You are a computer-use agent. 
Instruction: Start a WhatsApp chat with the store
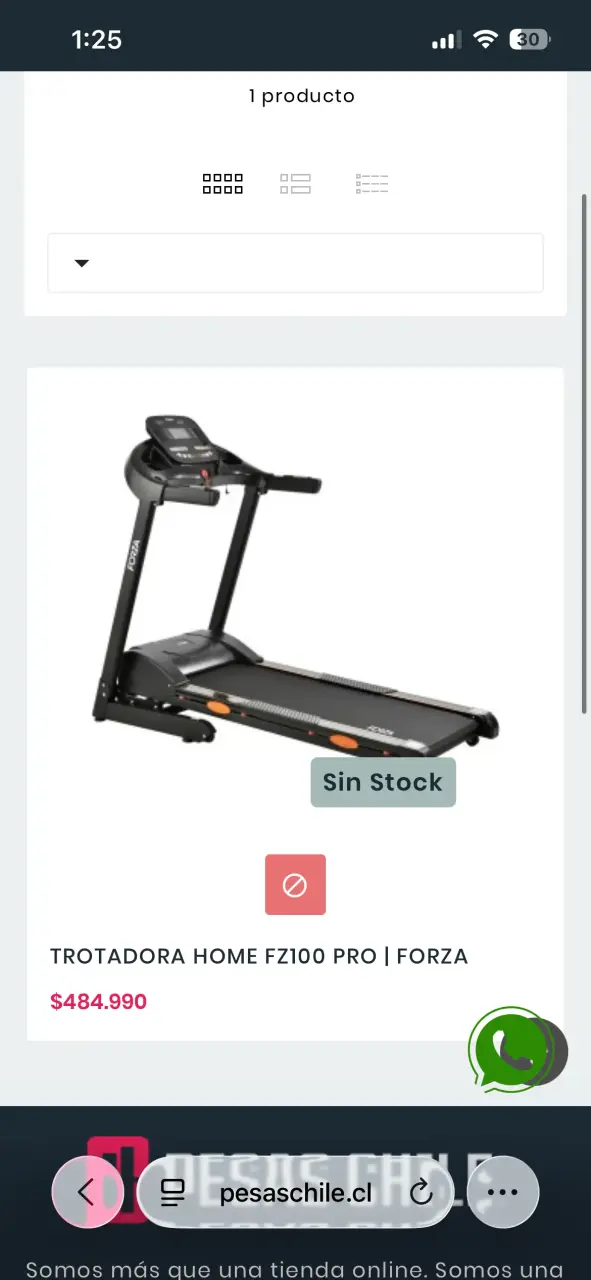click(511, 1049)
